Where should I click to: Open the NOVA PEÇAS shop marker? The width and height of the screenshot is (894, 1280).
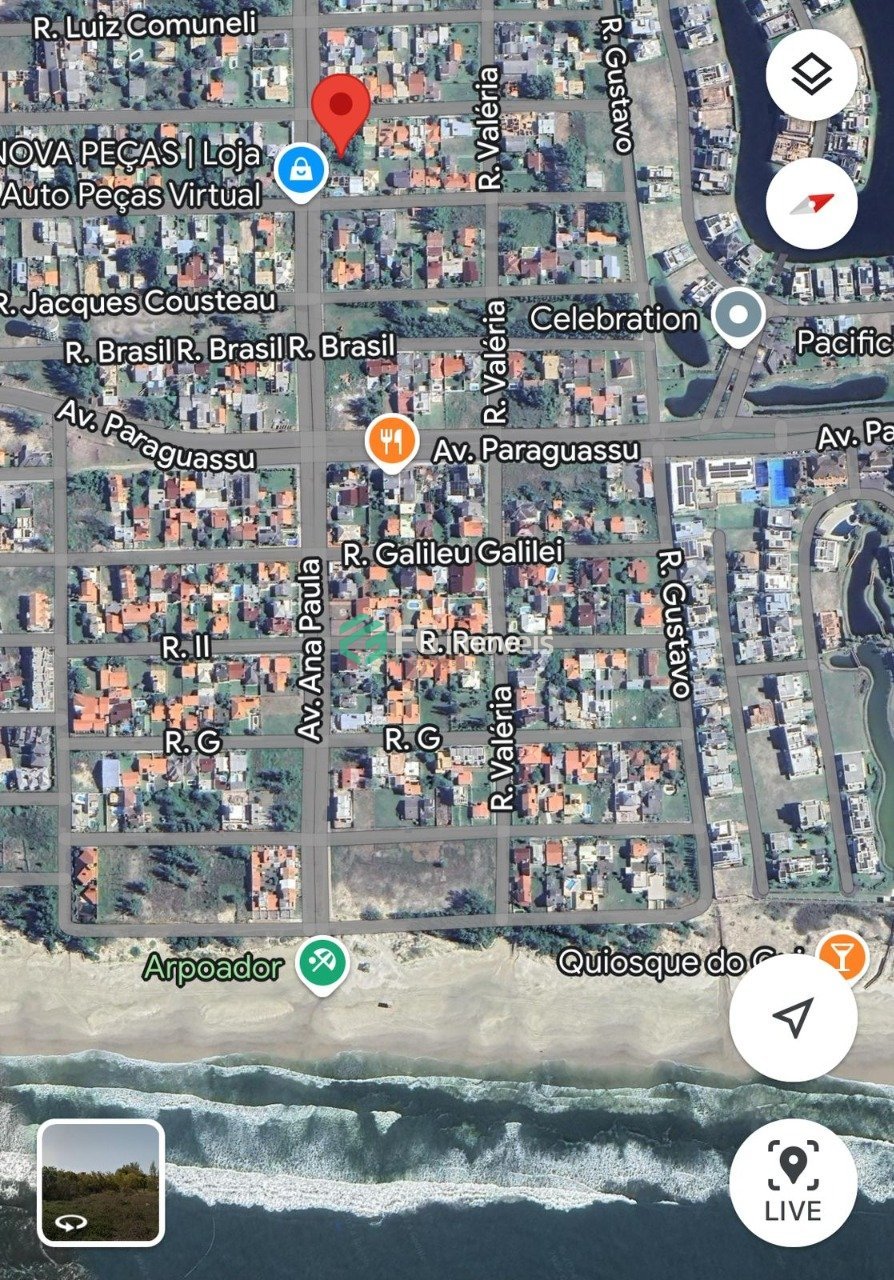point(301,171)
